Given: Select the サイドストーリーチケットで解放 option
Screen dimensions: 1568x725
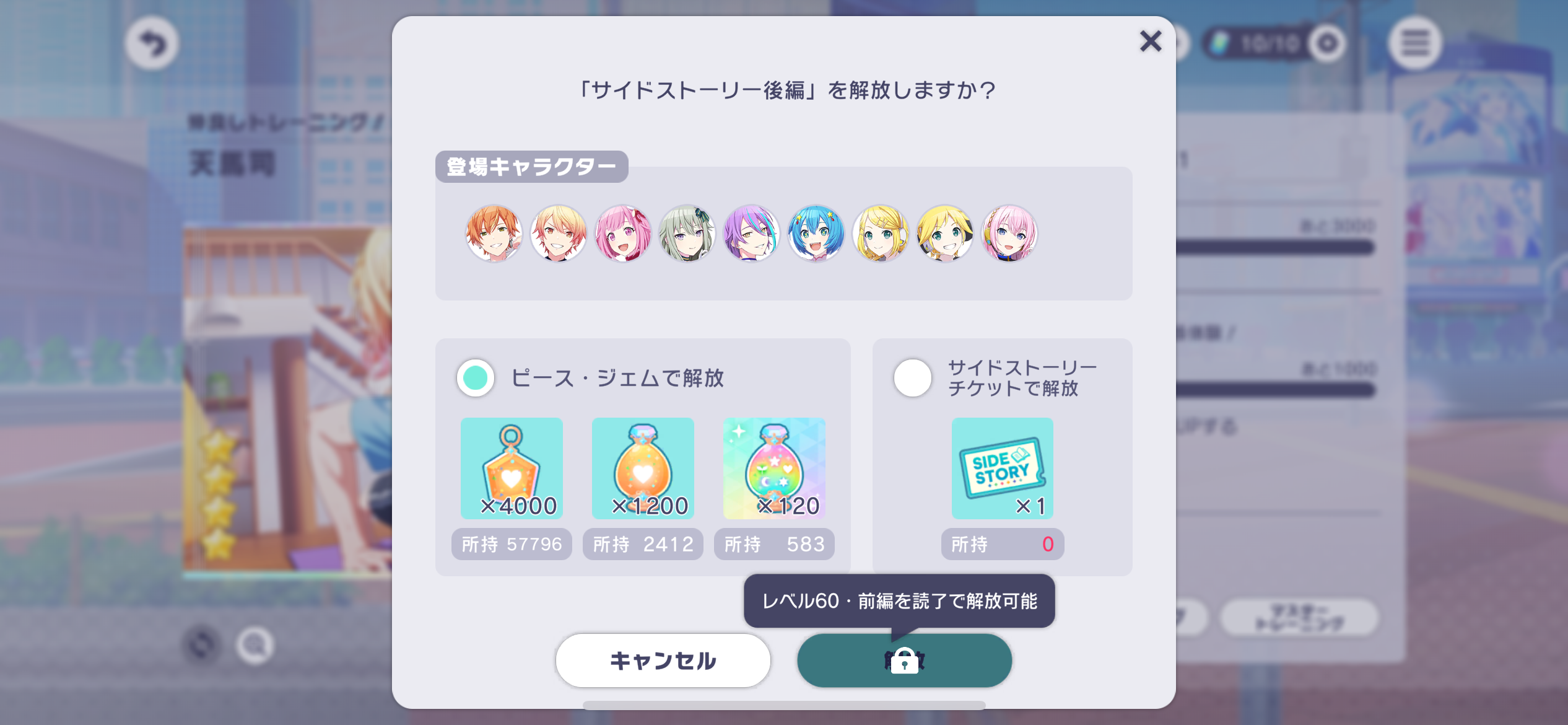Looking at the screenshot, I should [912, 377].
